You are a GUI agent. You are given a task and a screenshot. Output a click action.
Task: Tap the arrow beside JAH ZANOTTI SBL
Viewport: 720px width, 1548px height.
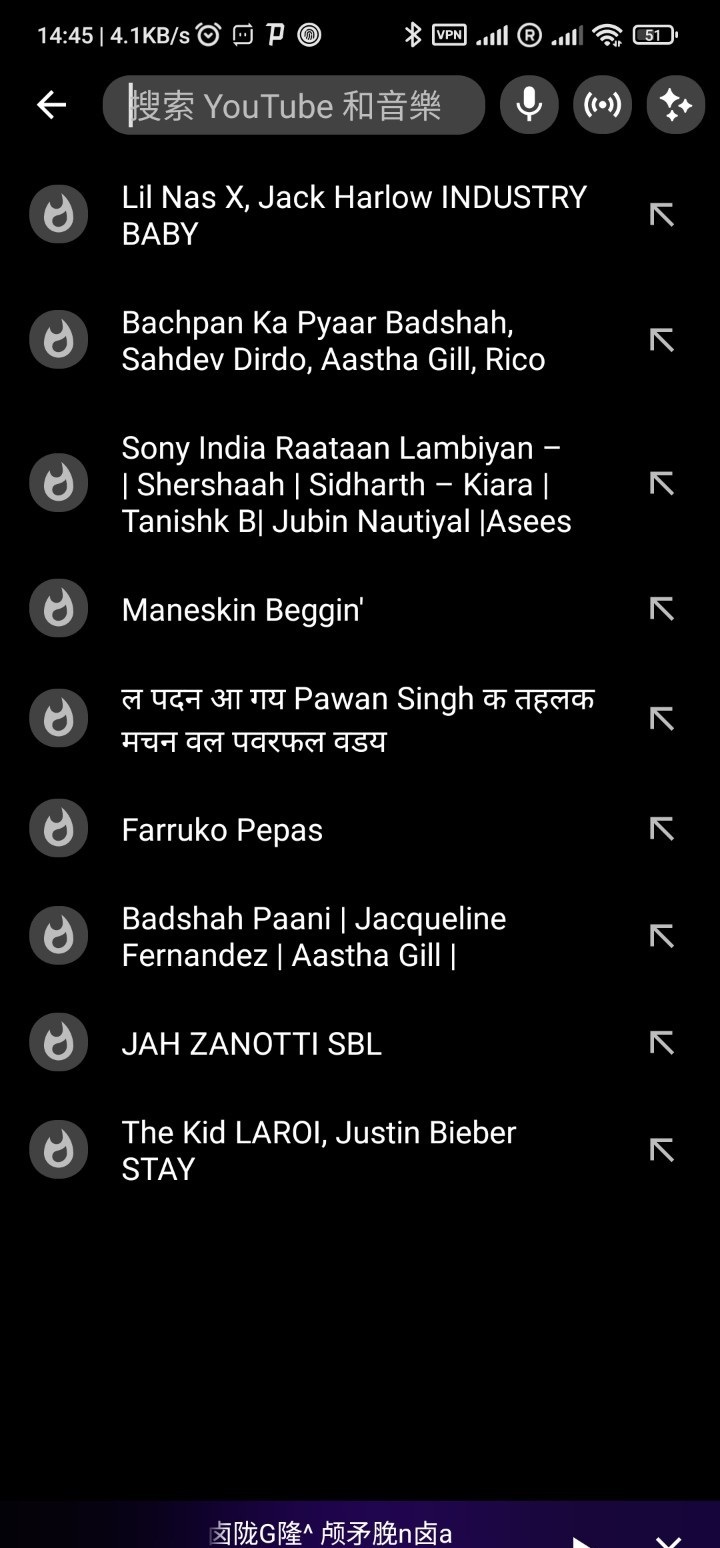tap(661, 1043)
